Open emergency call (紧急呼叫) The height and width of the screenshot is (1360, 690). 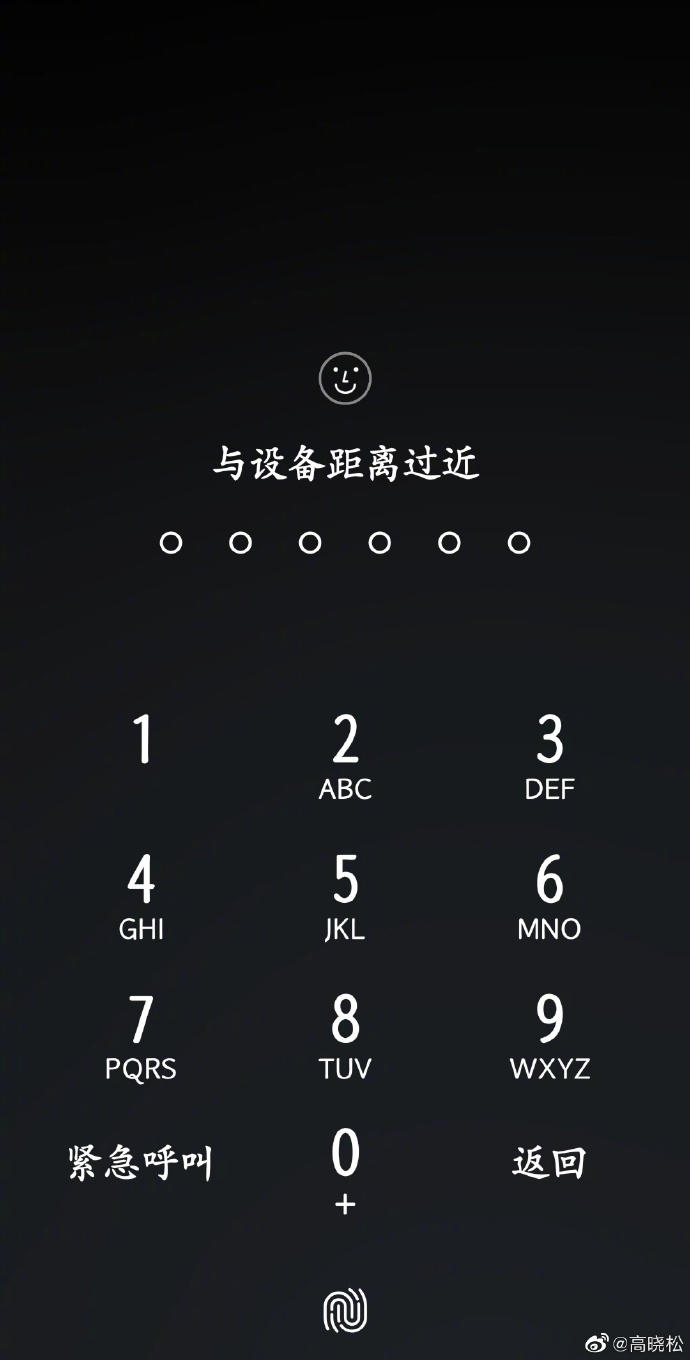(x=141, y=1163)
